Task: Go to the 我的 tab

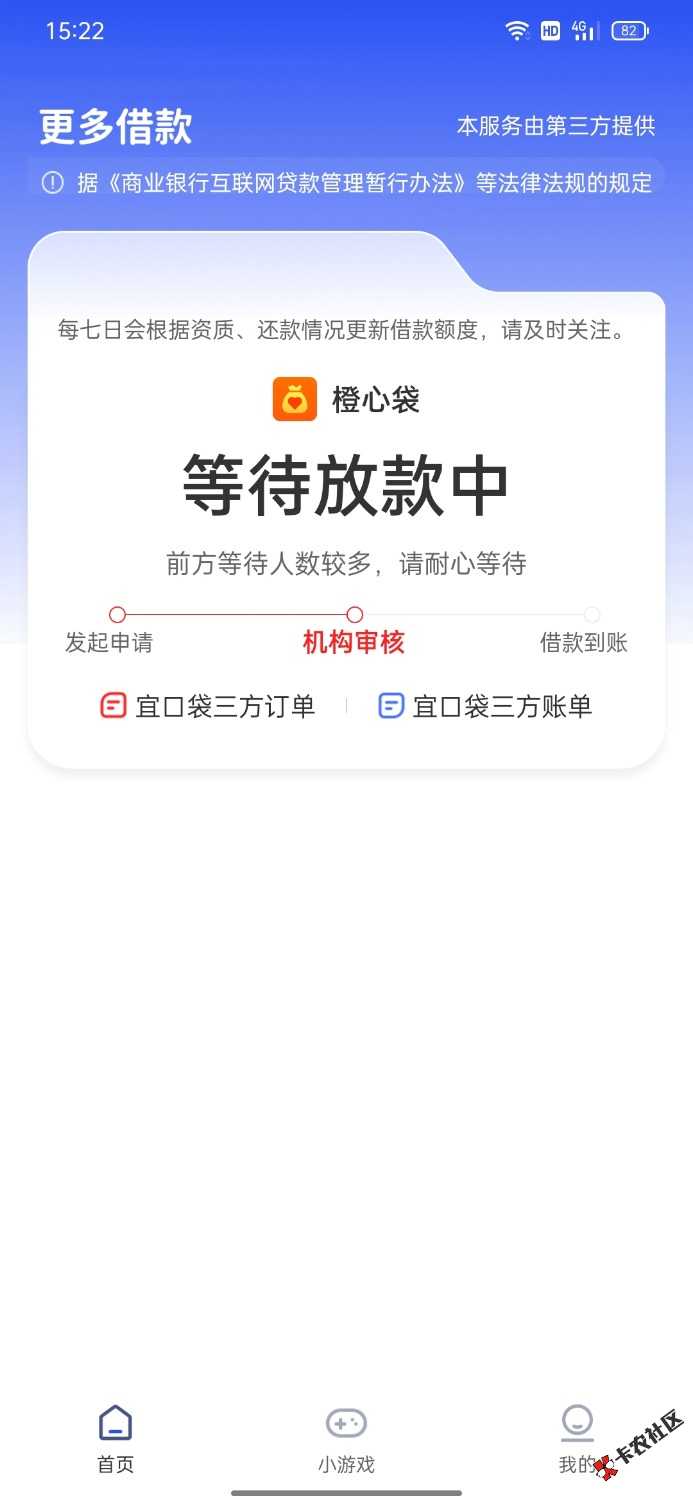Action: (577, 1439)
